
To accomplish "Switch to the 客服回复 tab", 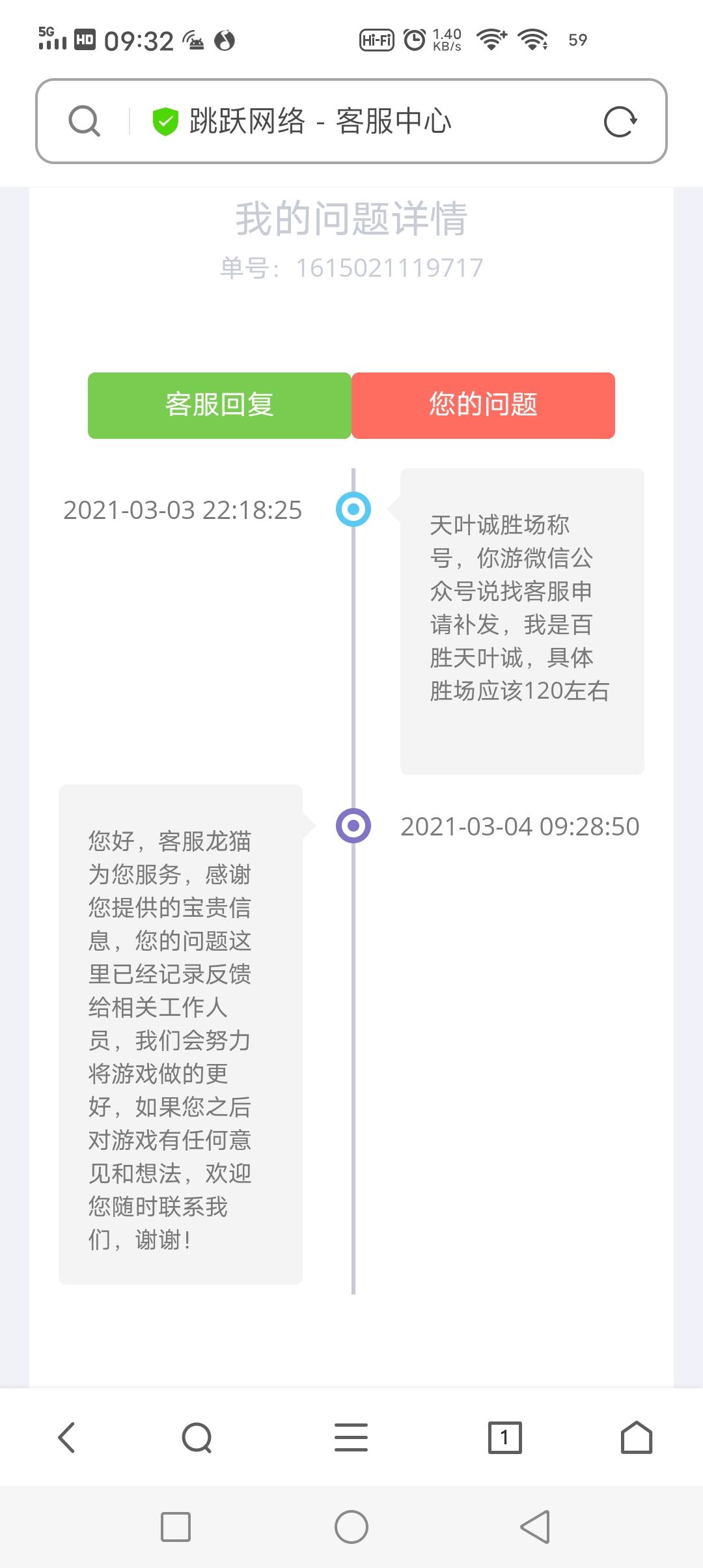I will [x=219, y=405].
